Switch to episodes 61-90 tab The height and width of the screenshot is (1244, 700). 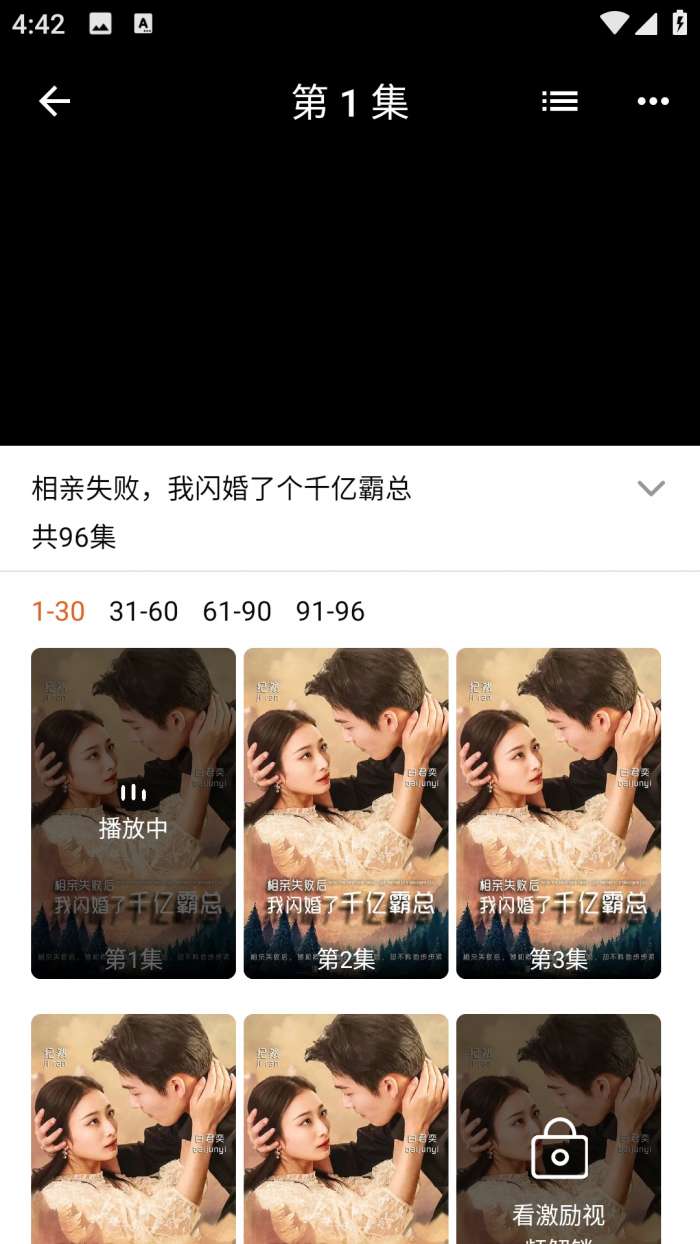pyautogui.click(x=237, y=611)
